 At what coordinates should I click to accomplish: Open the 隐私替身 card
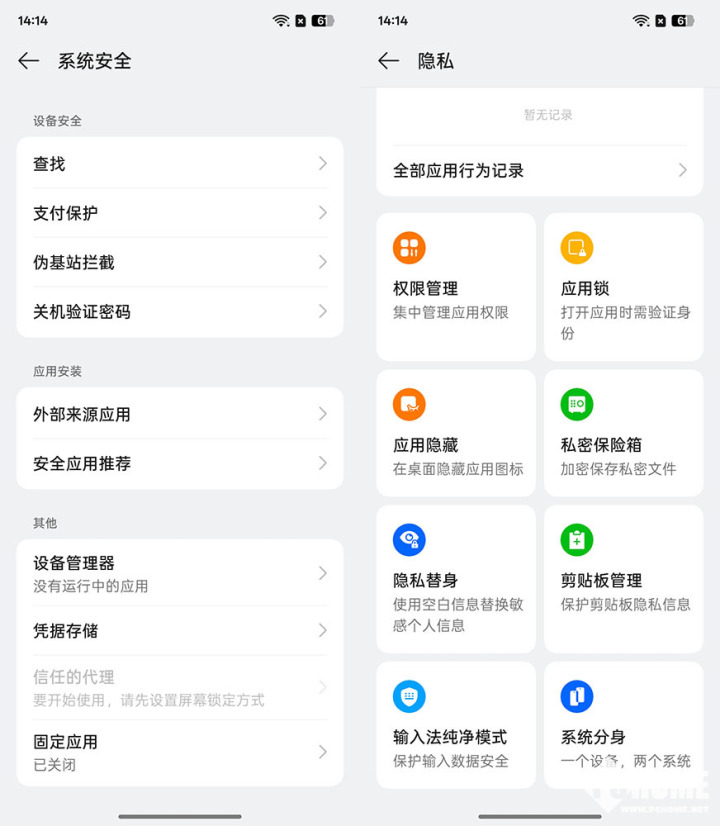coord(456,579)
